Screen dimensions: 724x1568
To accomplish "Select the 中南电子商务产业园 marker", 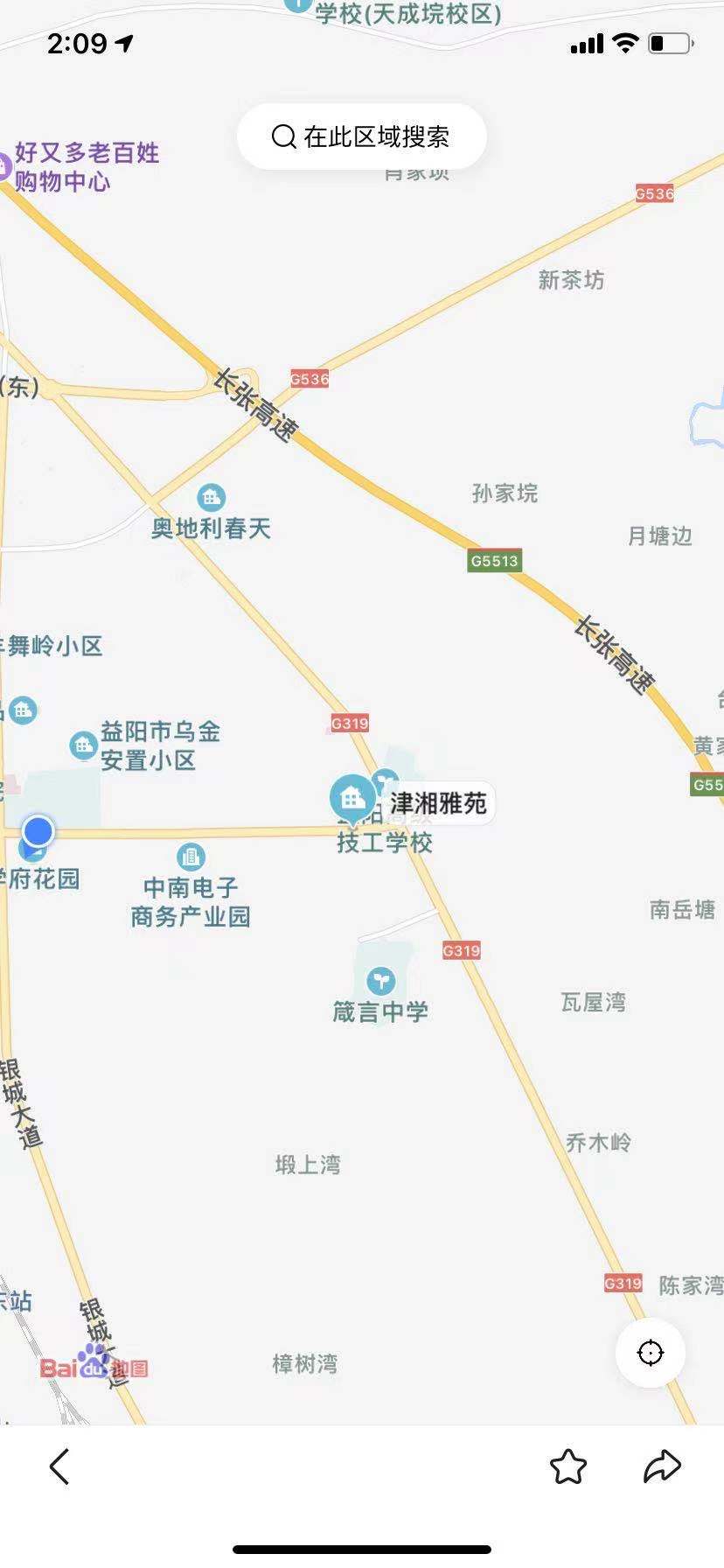I will [x=191, y=857].
